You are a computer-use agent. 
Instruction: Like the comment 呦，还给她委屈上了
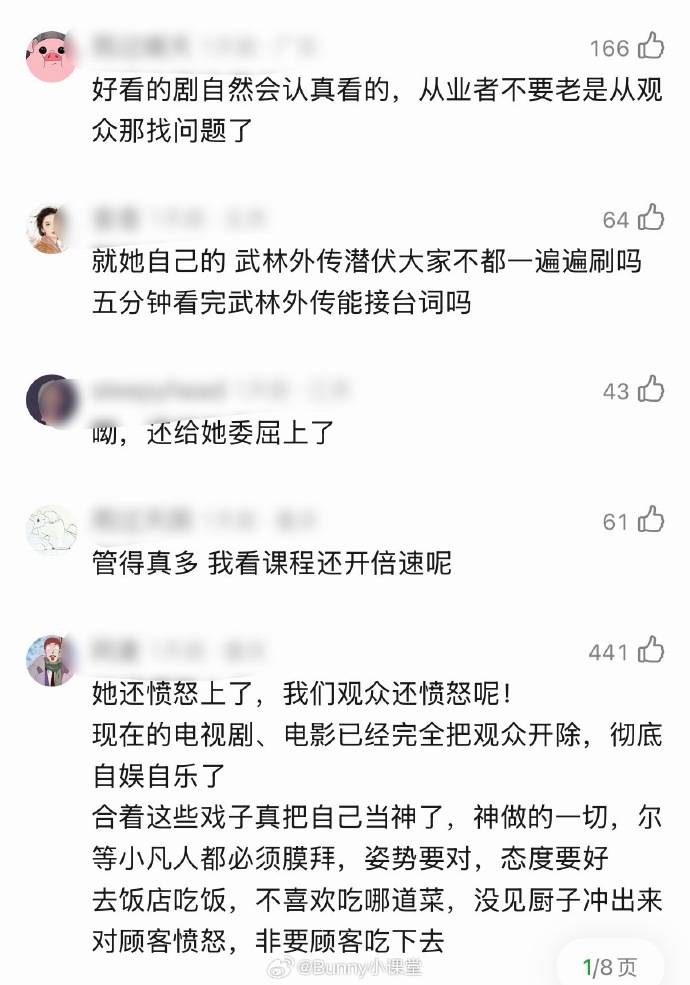point(651,389)
